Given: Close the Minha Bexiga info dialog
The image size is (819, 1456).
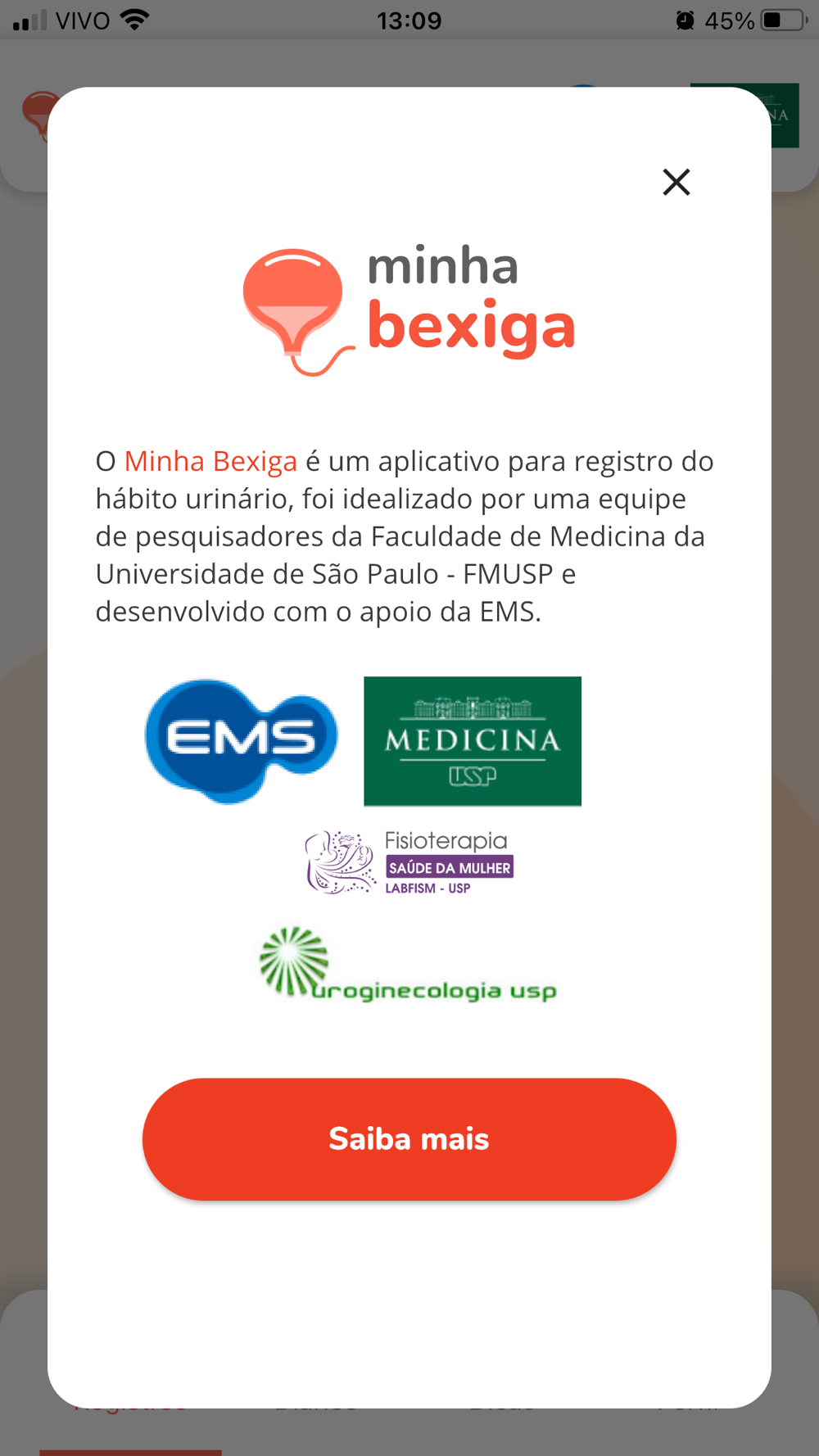Looking at the screenshot, I should point(676,182).
